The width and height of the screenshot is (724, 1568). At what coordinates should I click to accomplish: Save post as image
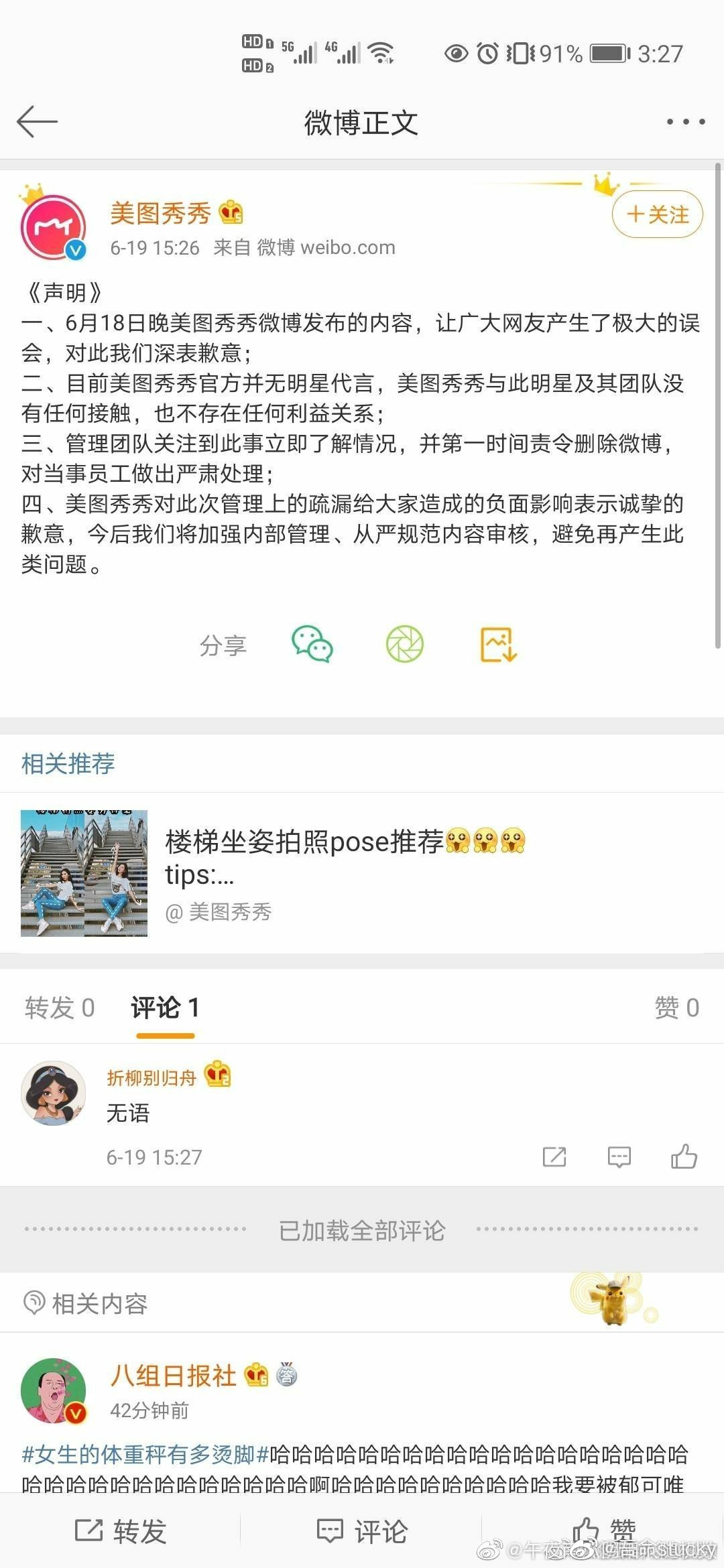[498, 645]
